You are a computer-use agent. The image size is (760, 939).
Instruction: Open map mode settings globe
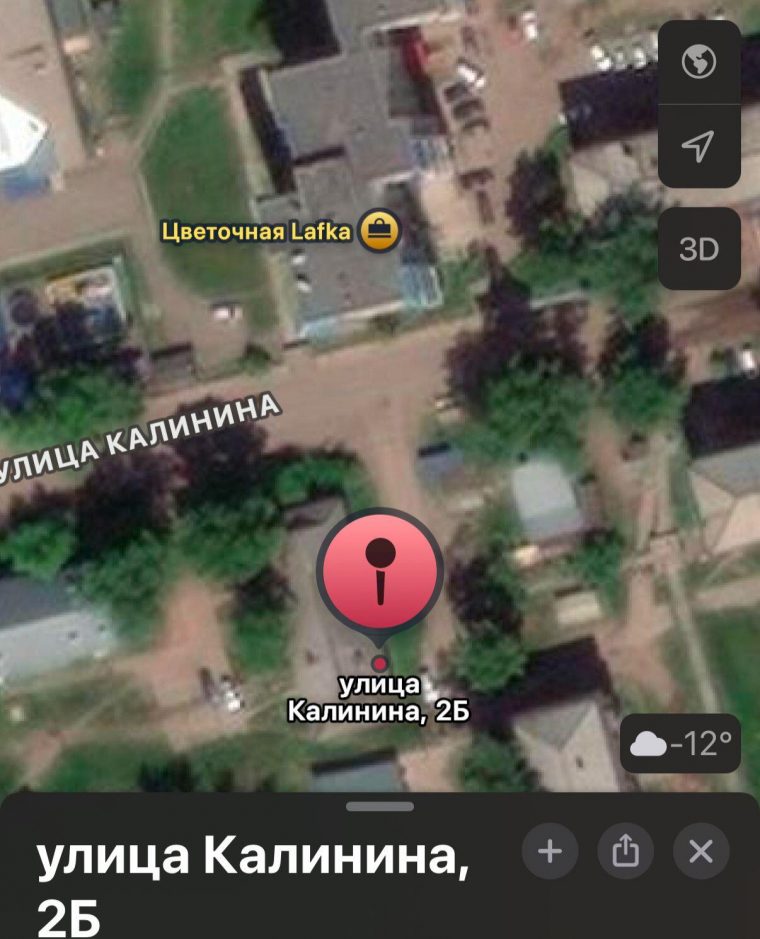[699, 62]
